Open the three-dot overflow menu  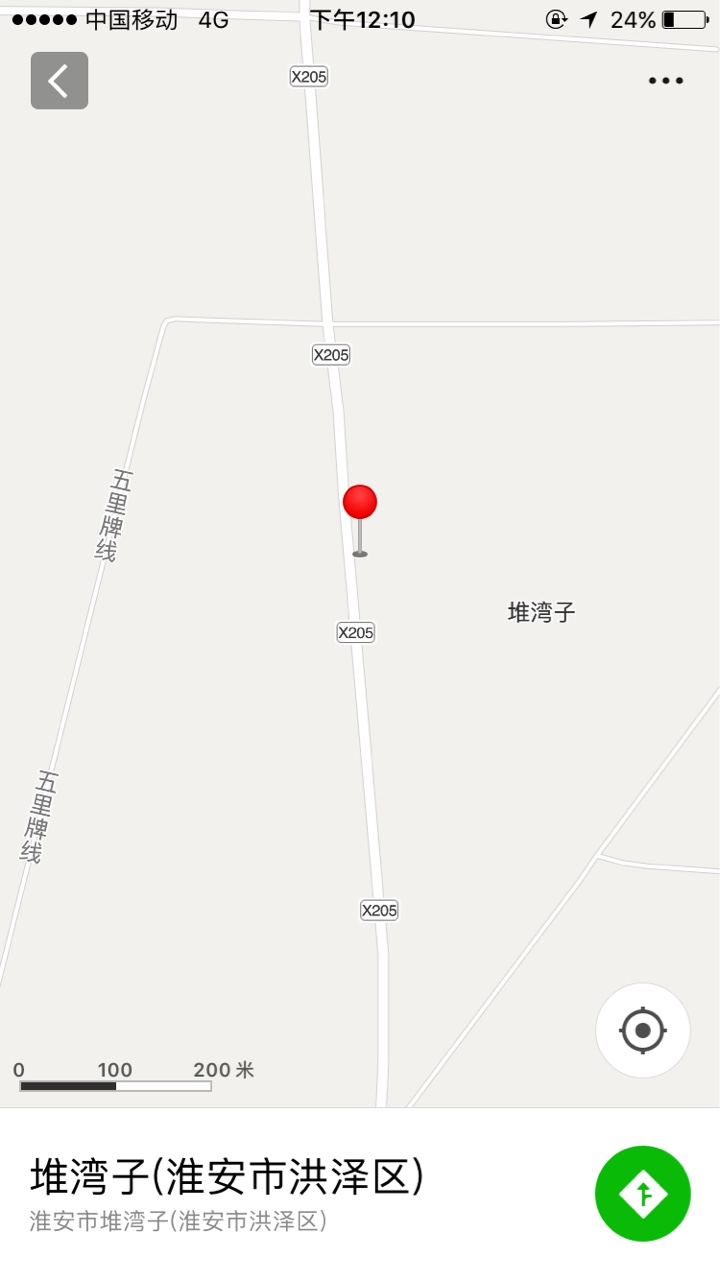pos(665,81)
